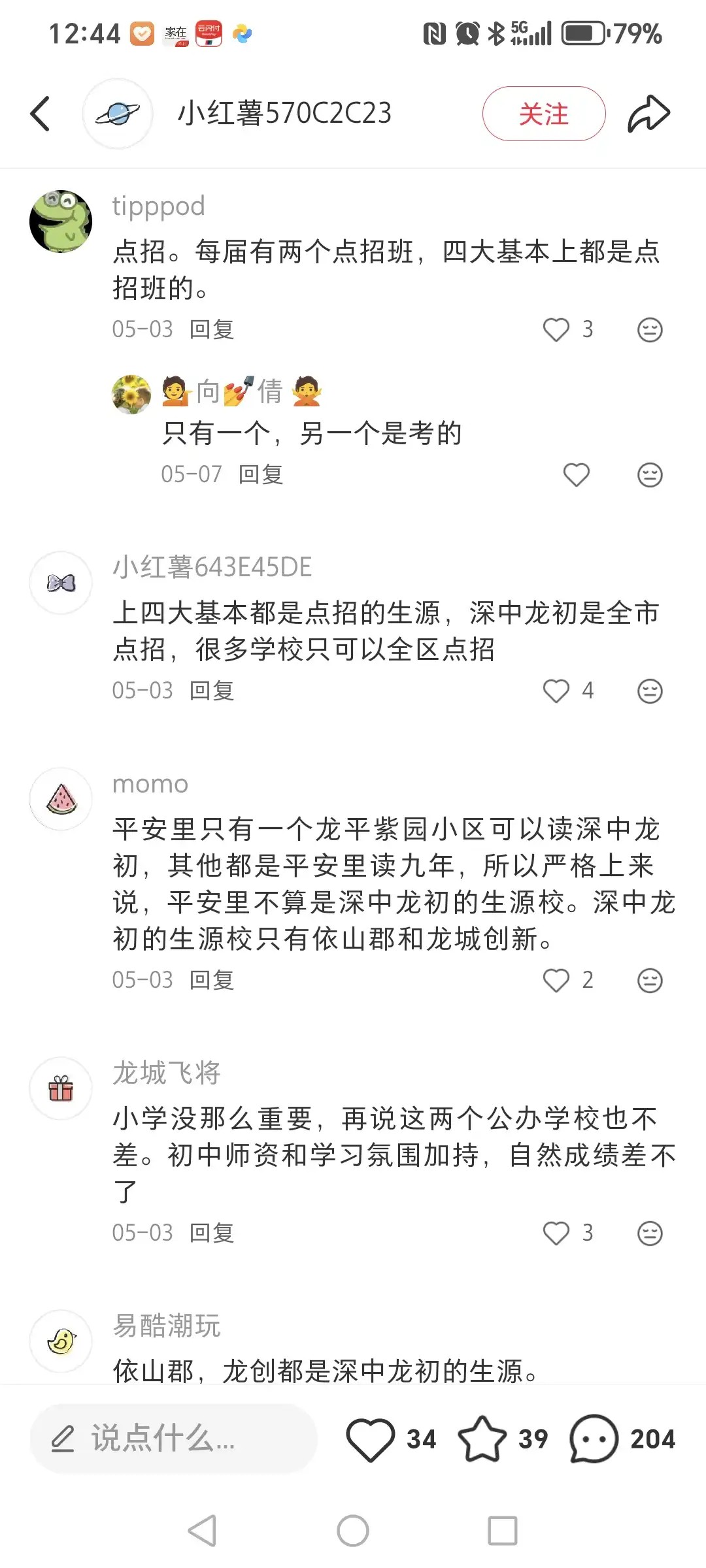Like 小红薯643E45DE's comment

tap(556, 691)
